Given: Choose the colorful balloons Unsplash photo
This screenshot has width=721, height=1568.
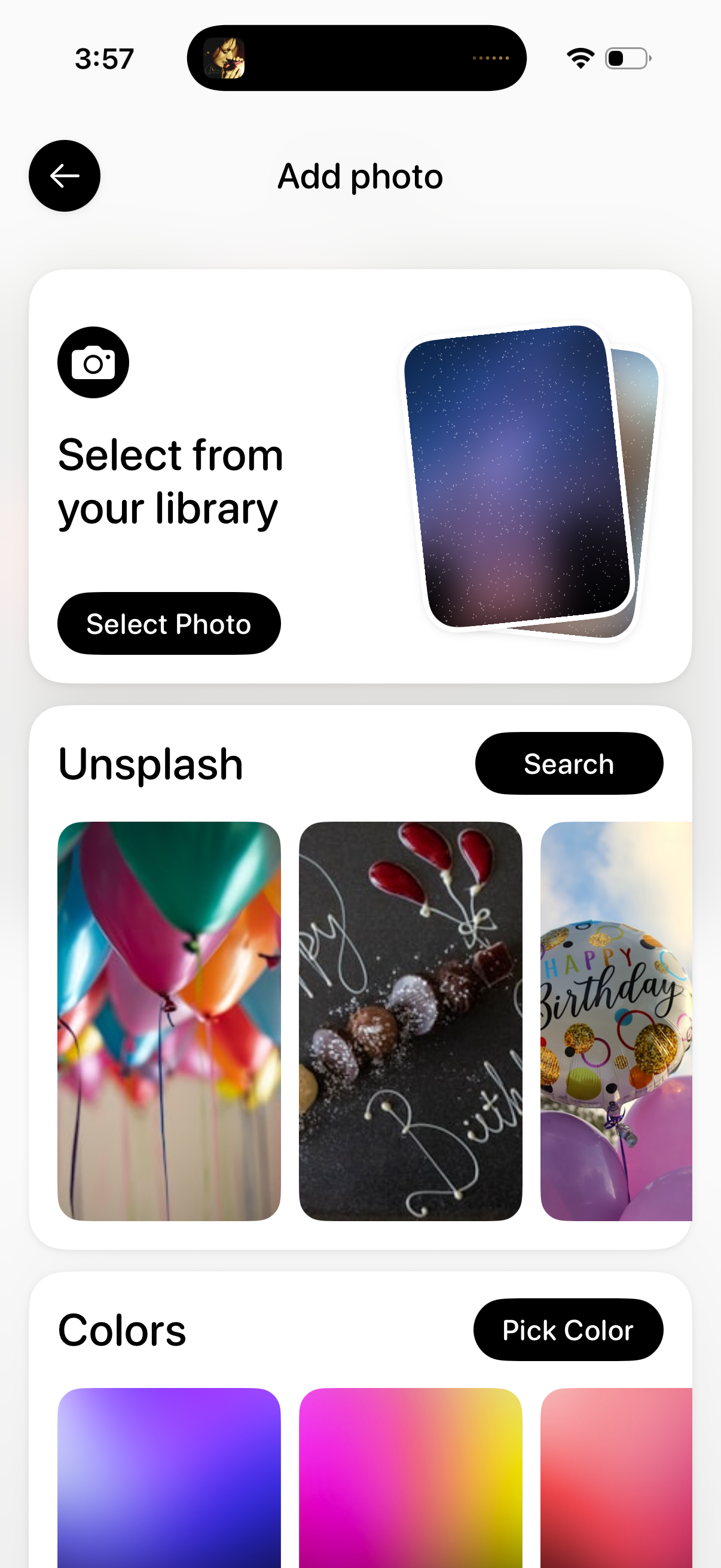Looking at the screenshot, I should pos(169,1021).
